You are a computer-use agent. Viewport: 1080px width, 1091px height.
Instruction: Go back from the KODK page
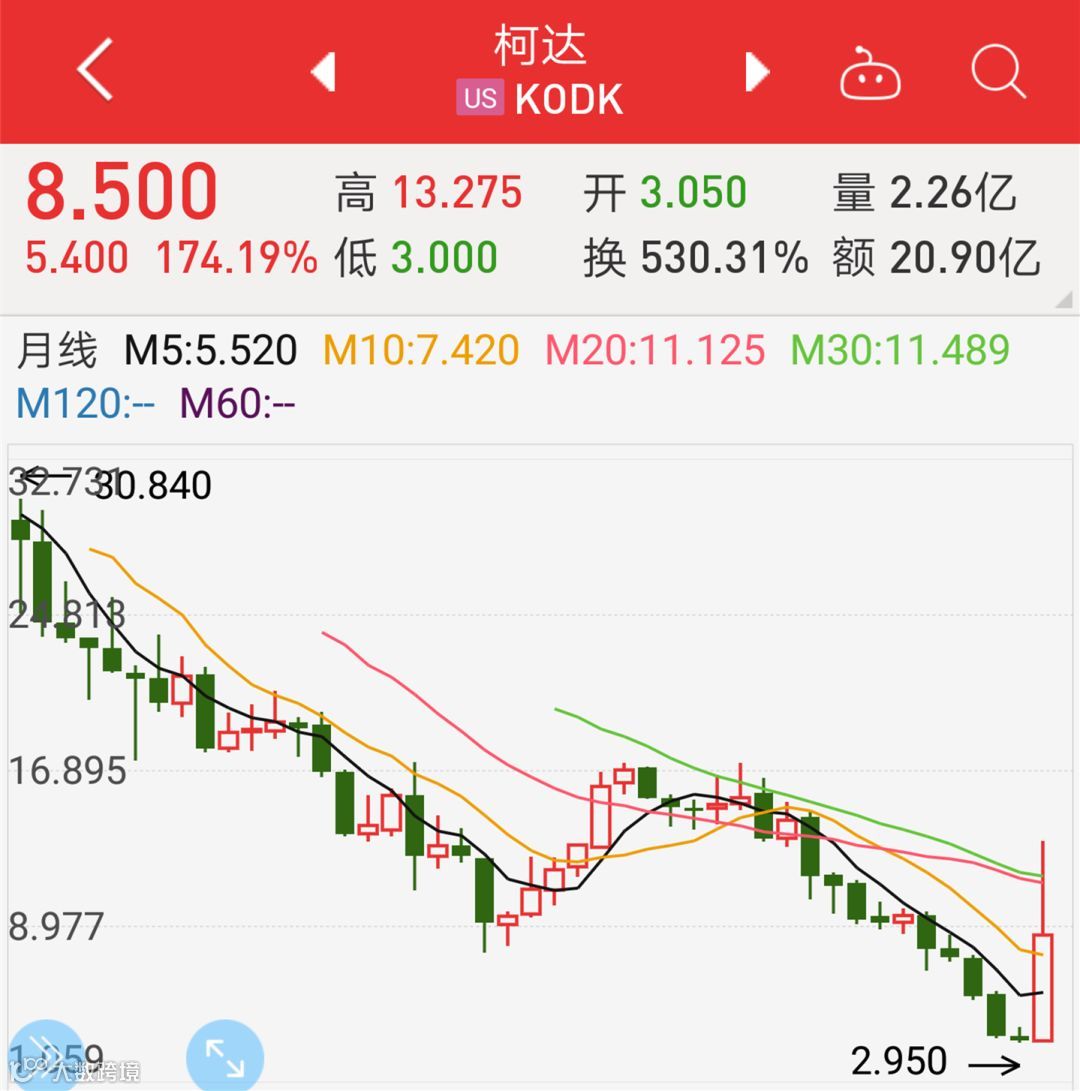point(95,70)
